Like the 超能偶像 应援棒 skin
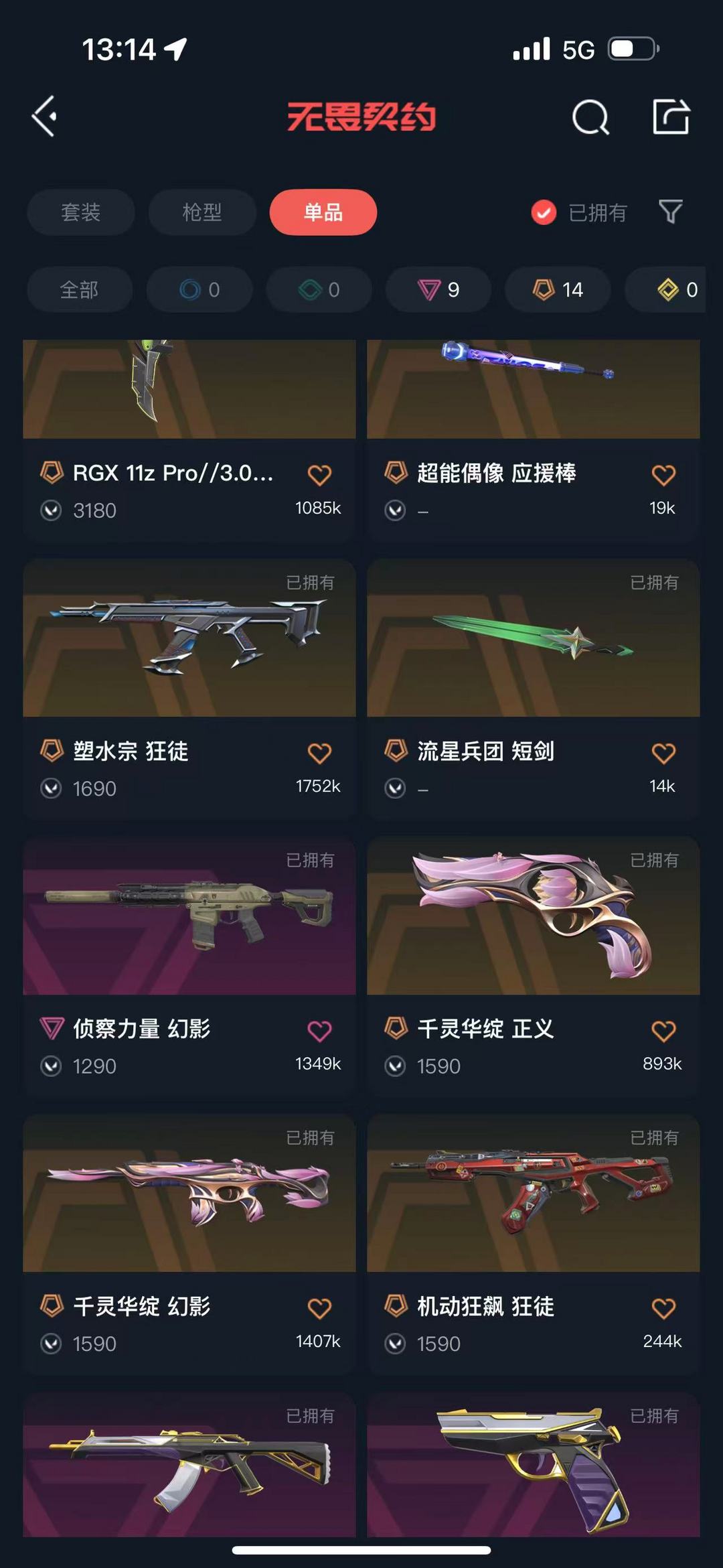The height and width of the screenshot is (1568, 723). (663, 476)
